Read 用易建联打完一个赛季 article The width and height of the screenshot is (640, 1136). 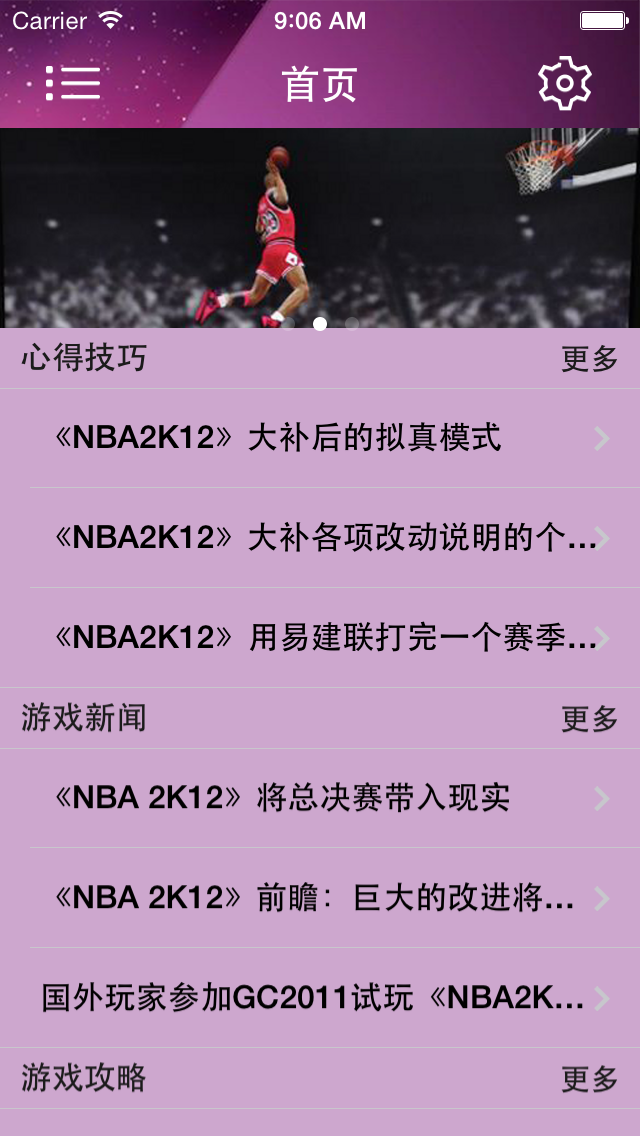[x=330, y=638]
